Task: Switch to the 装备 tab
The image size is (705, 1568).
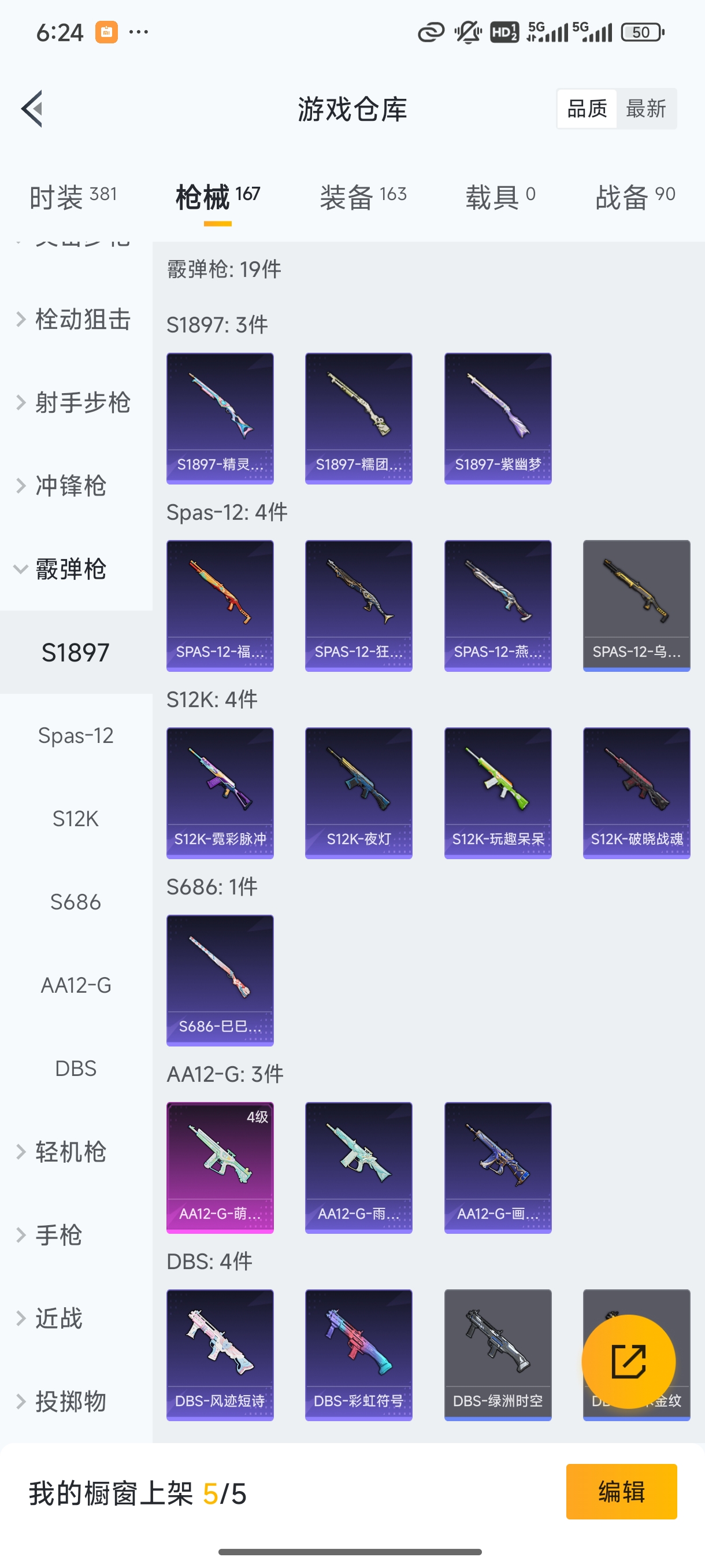Action: tap(362, 197)
